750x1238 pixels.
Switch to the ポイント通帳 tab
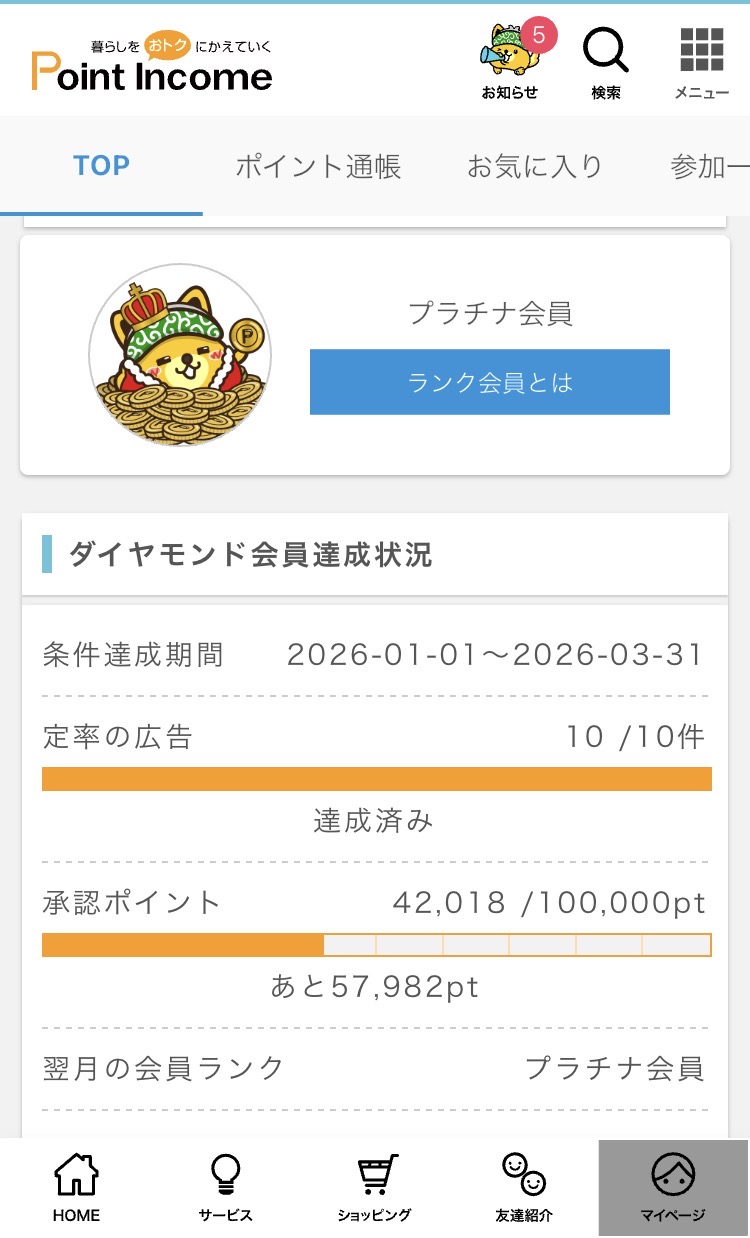(x=318, y=166)
